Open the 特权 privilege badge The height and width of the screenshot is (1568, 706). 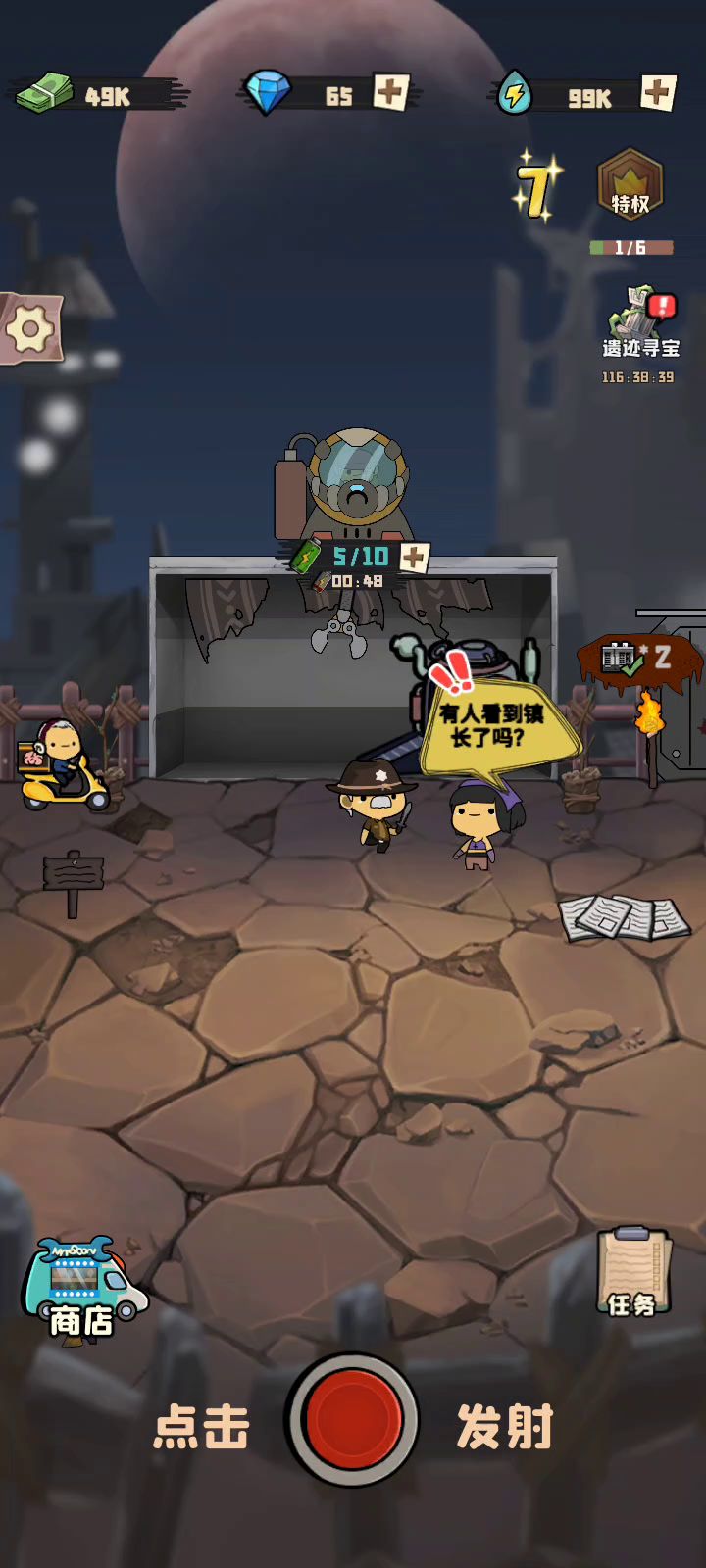click(630, 186)
